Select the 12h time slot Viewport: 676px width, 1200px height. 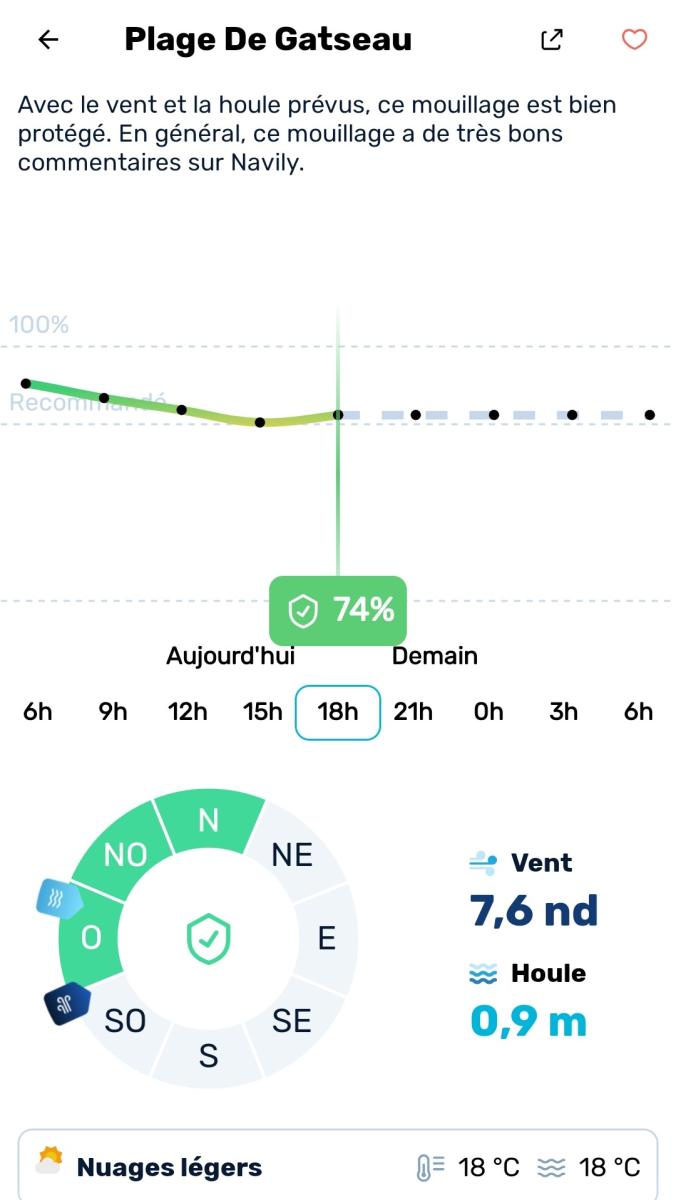pyautogui.click(x=188, y=712)
